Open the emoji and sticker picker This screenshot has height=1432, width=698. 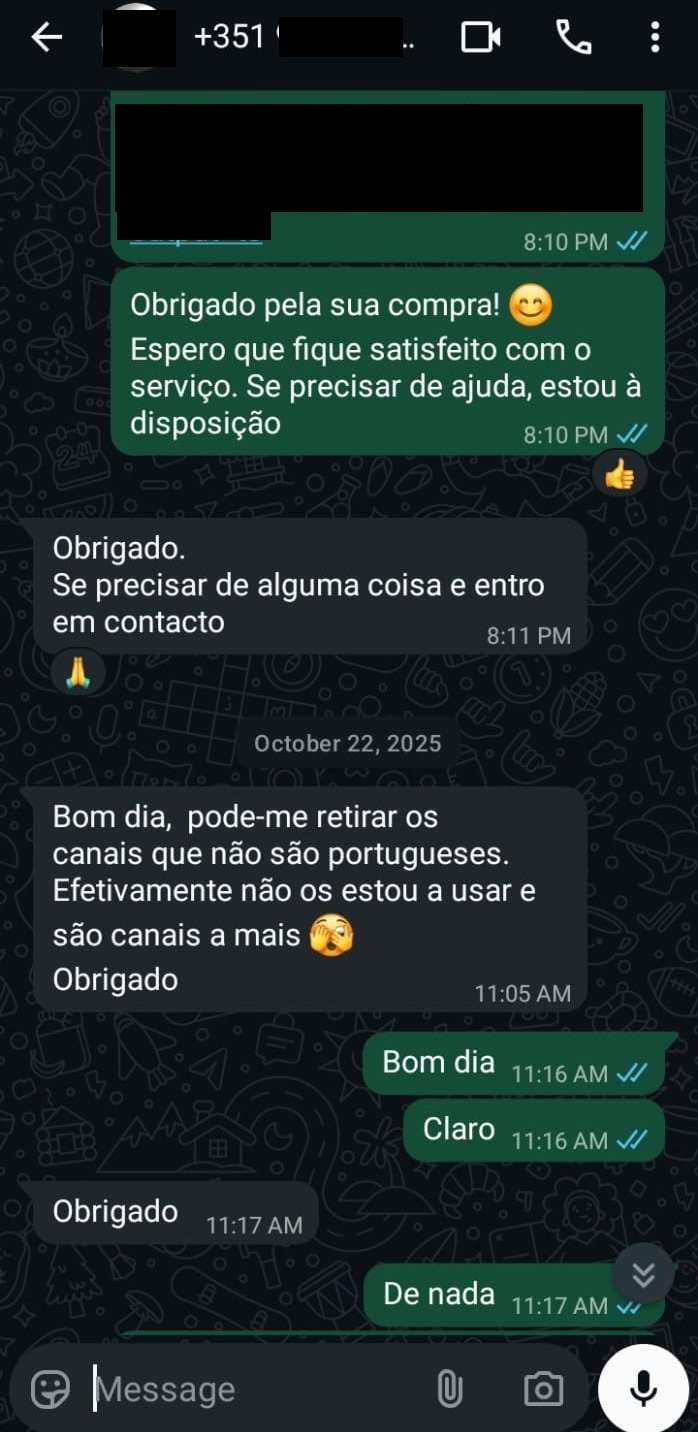(50, 1388)
